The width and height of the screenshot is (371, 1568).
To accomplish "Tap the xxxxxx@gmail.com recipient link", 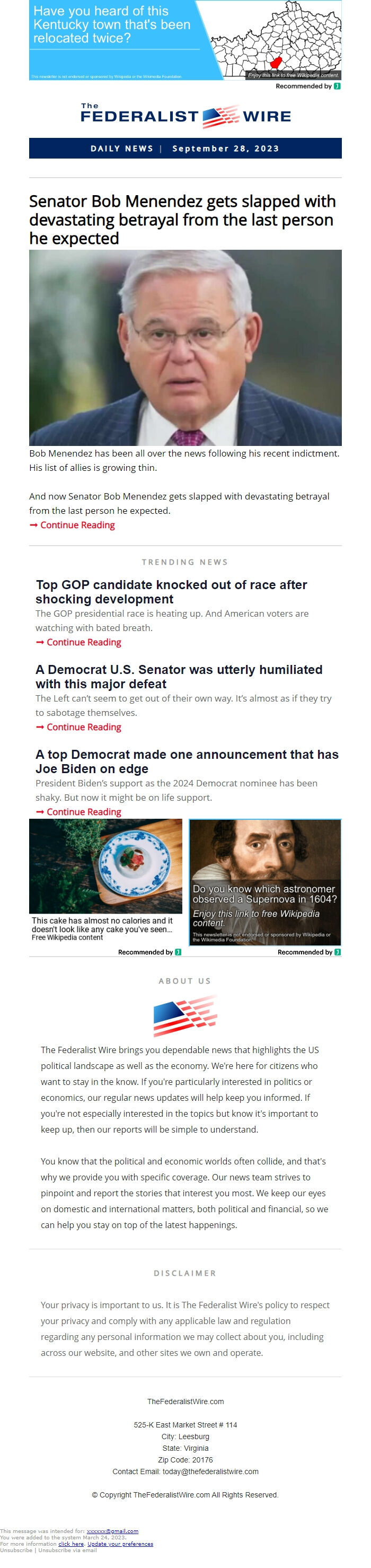I will (x=112, y=1531).
